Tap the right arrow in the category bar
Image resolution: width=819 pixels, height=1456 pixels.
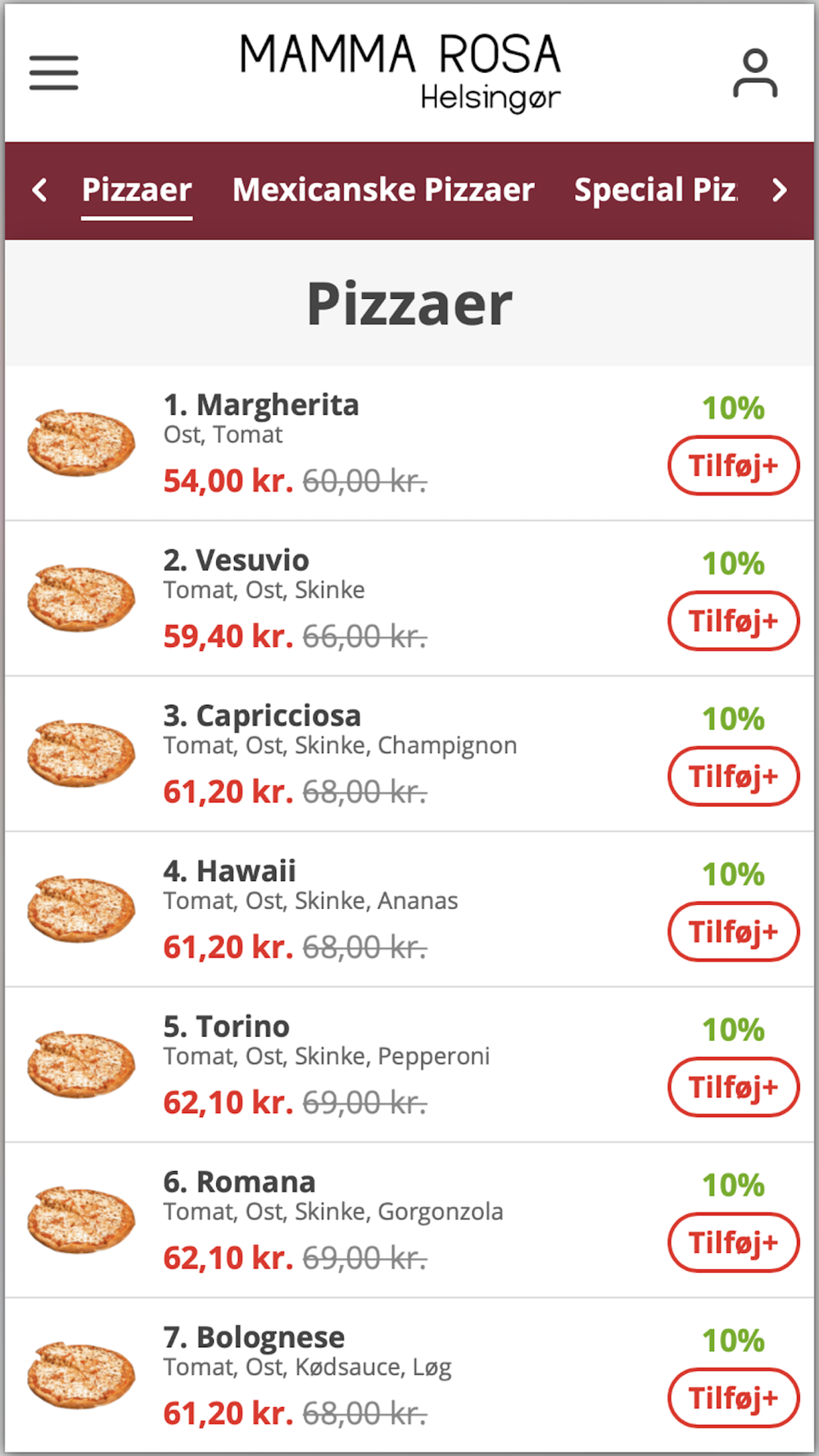point(780,191)
